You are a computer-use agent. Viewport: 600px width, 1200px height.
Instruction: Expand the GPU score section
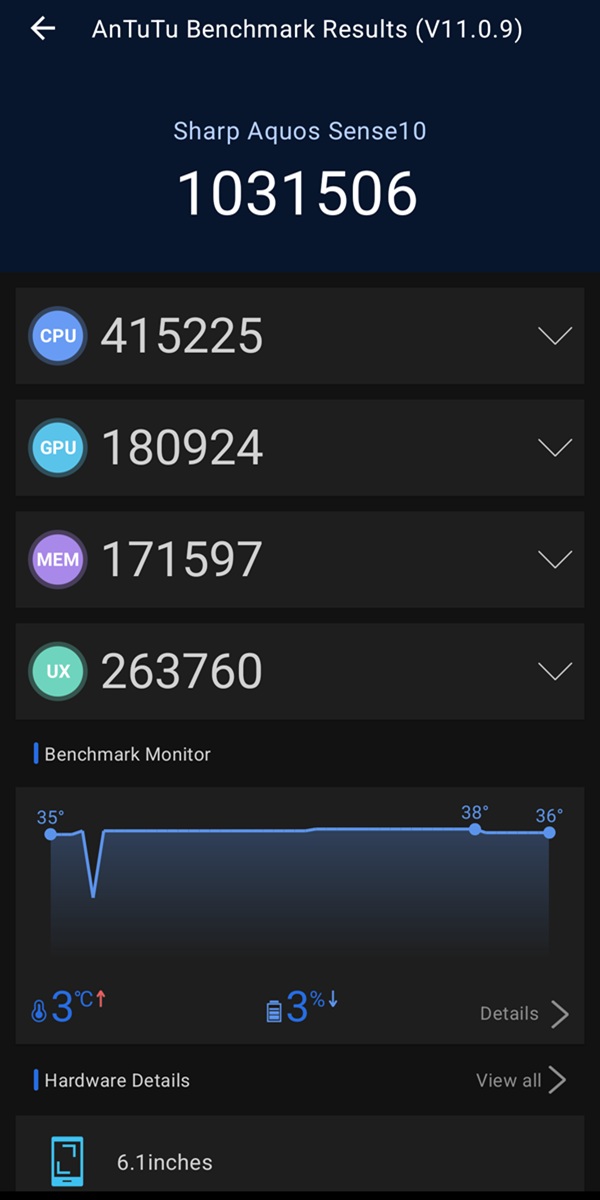pyautogui.click(x=555, y=448)
